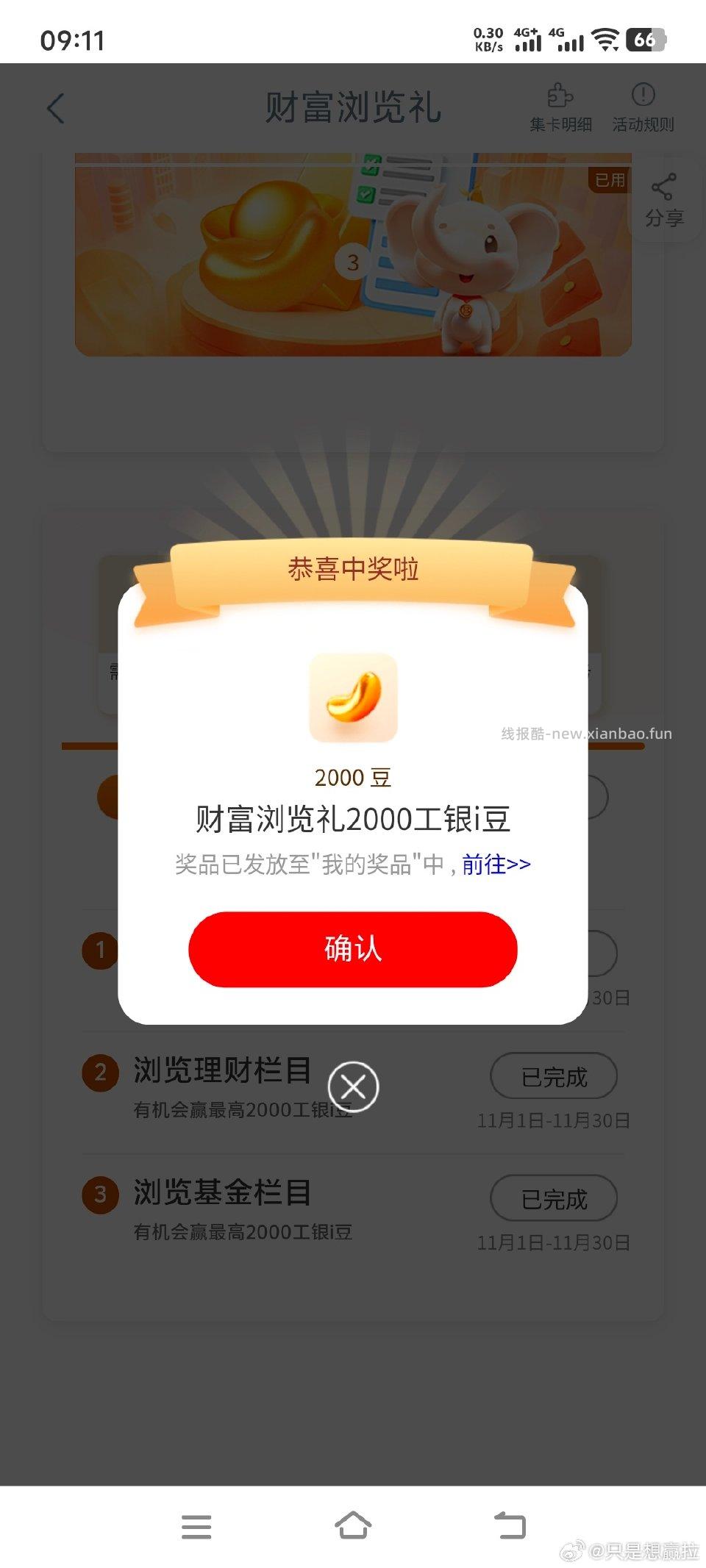Tap the 已用 badge on the banner
This screenshot has width=706, height=1568.
[610, 179]
